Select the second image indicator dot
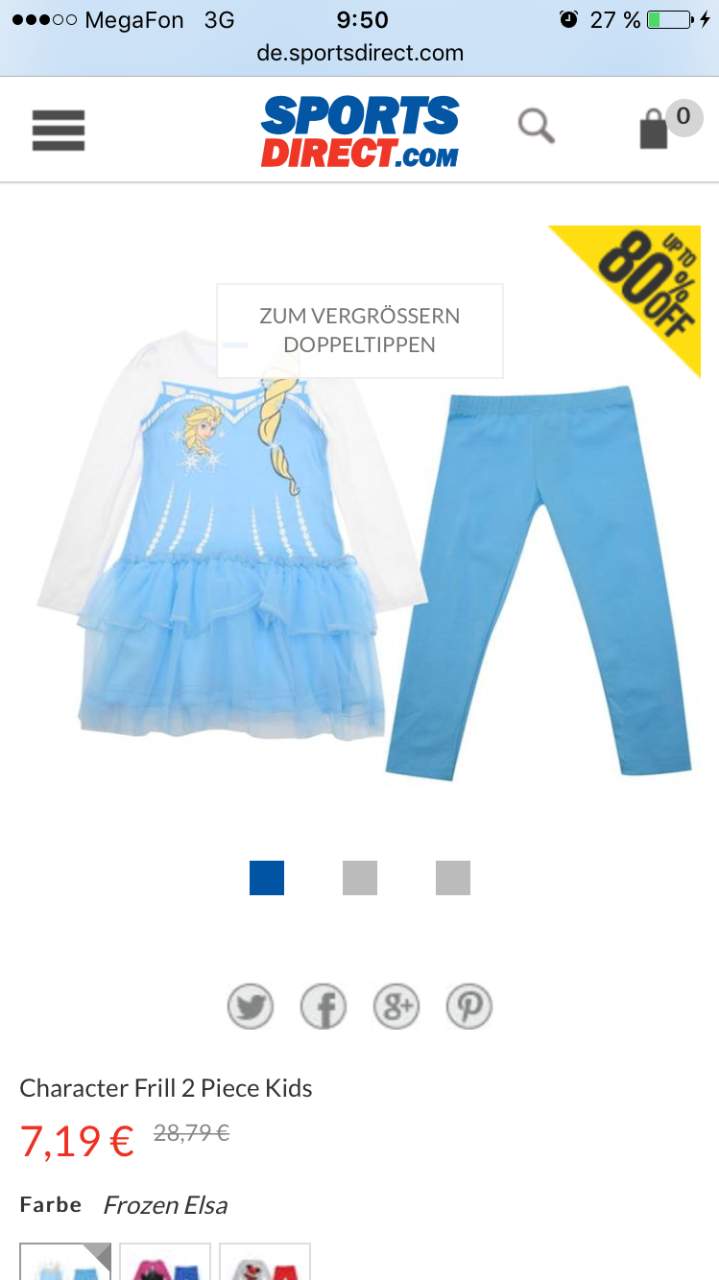The image size is (719, 1280). [x=360, y=878]
